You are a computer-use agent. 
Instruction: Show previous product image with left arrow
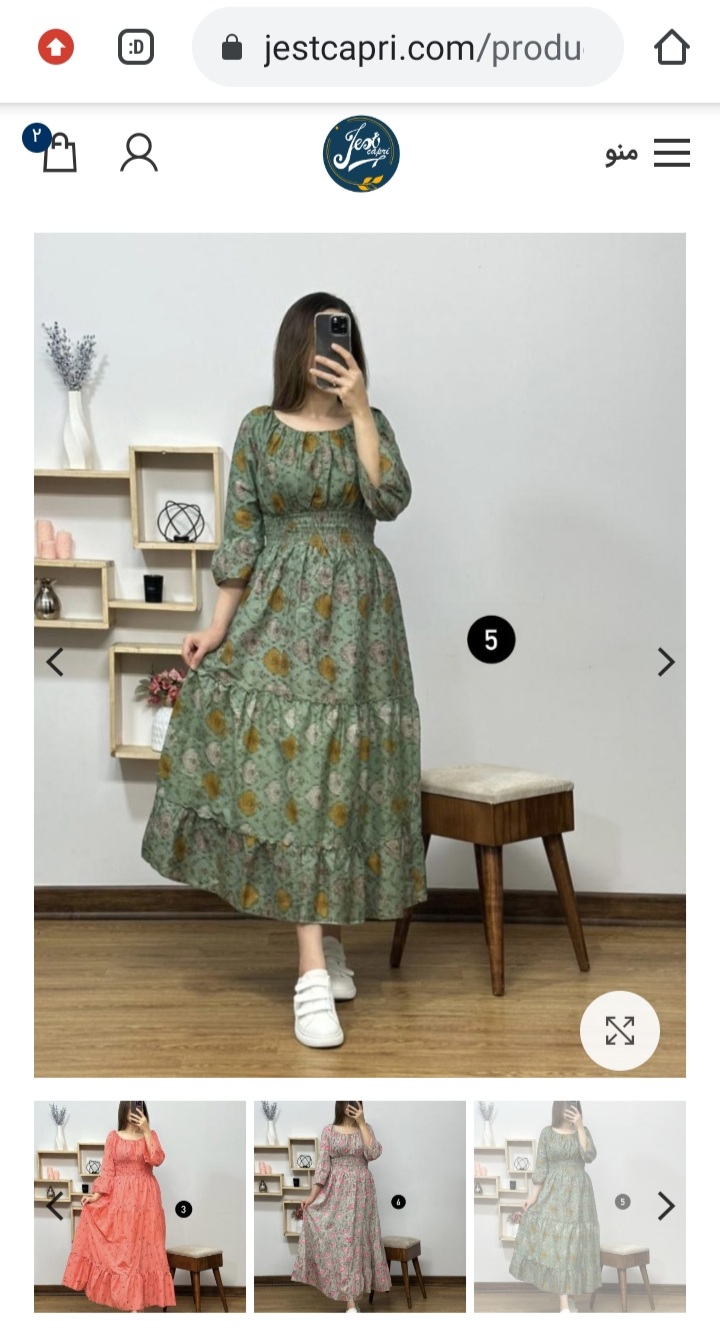pyautogui.click(x=55, y=662)
